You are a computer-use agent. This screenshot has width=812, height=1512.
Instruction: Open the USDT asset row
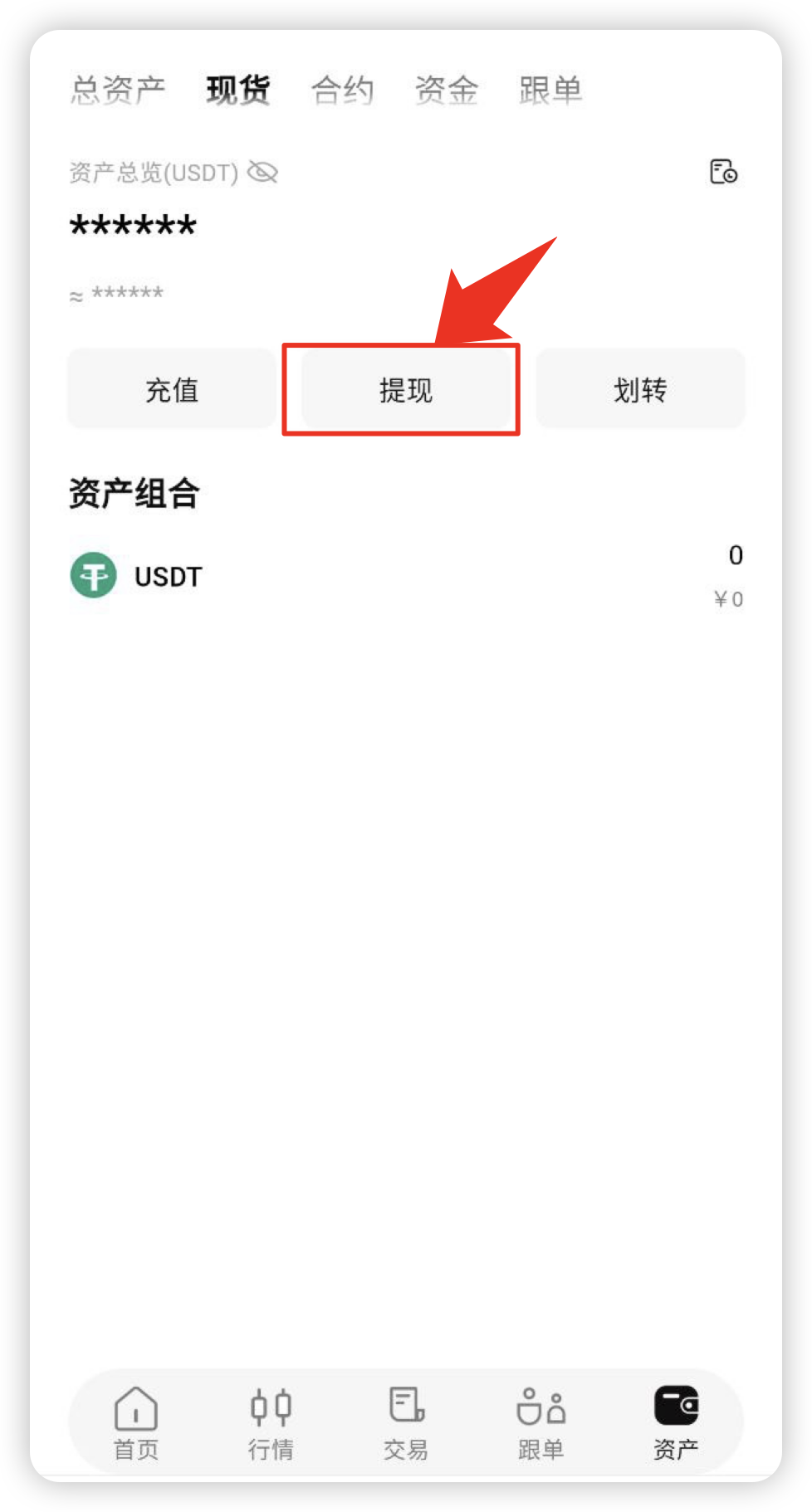pos(406,575)
